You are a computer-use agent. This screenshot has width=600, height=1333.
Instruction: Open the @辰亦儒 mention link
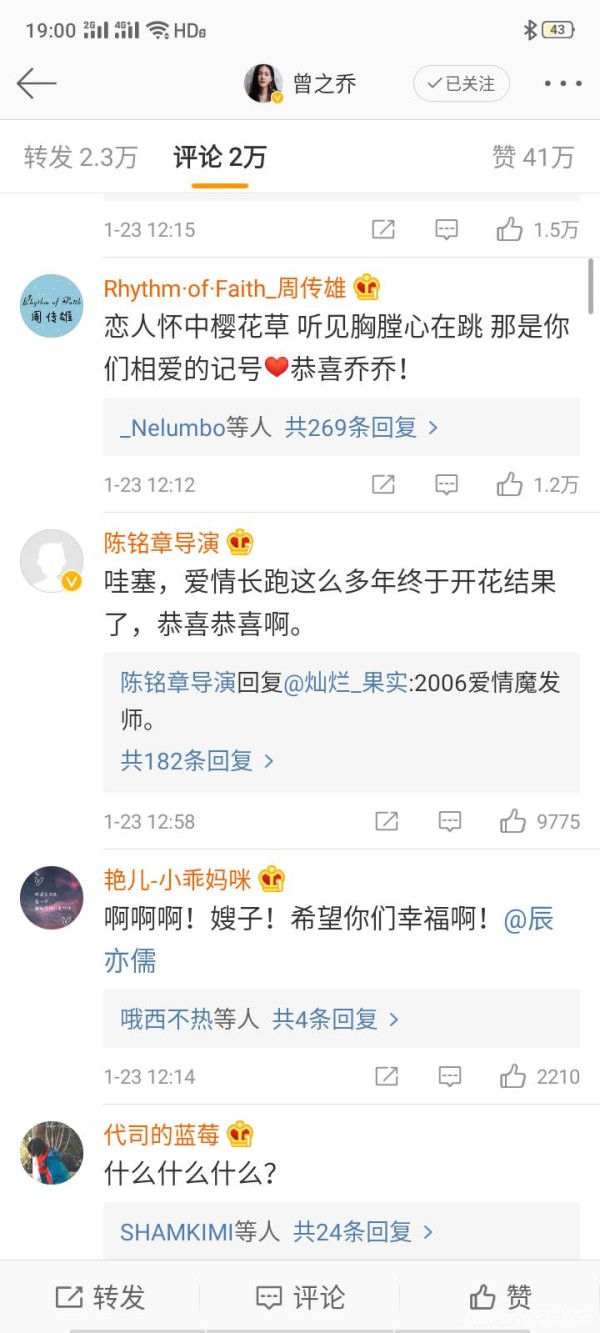pos(329,940)
